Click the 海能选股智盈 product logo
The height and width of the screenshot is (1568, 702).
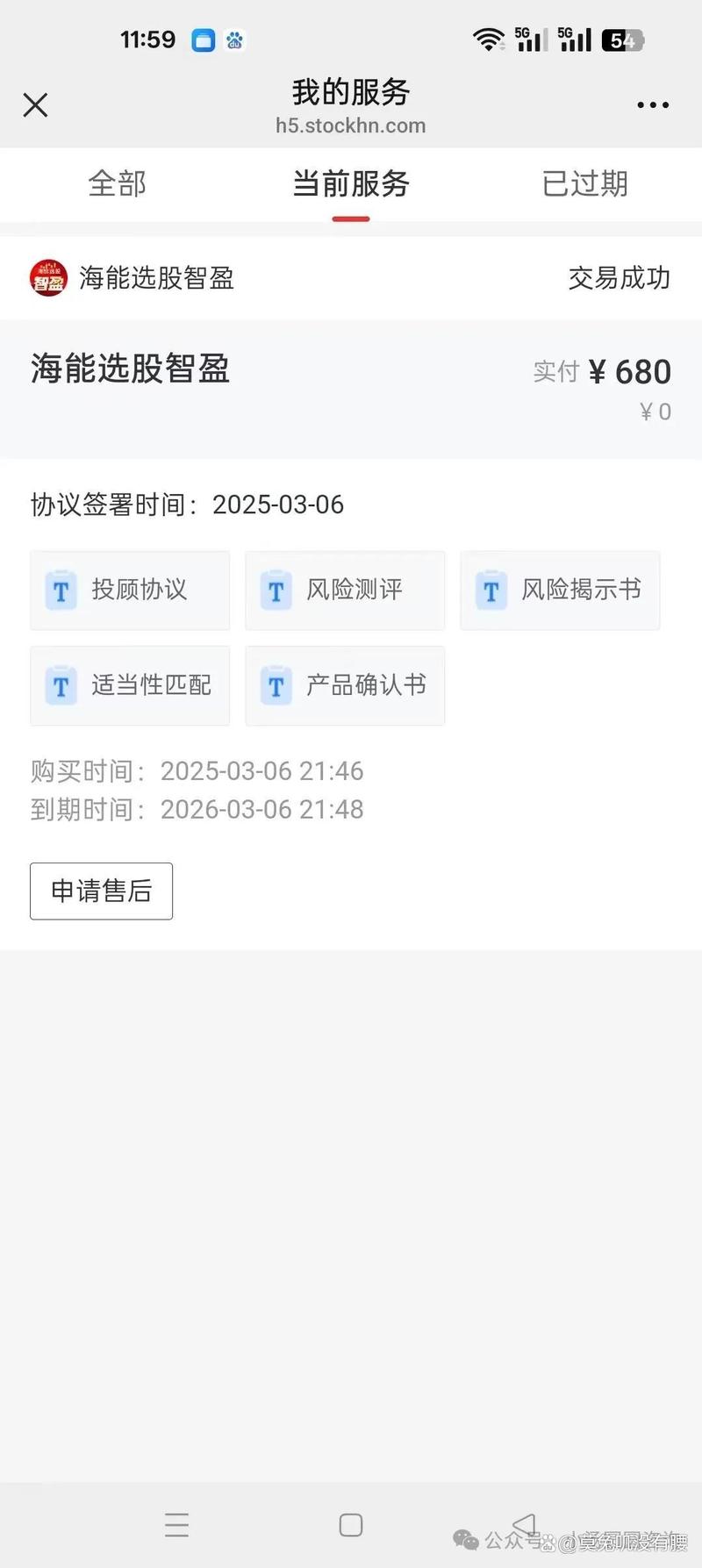pyautogui.click(x=47, y=277)
